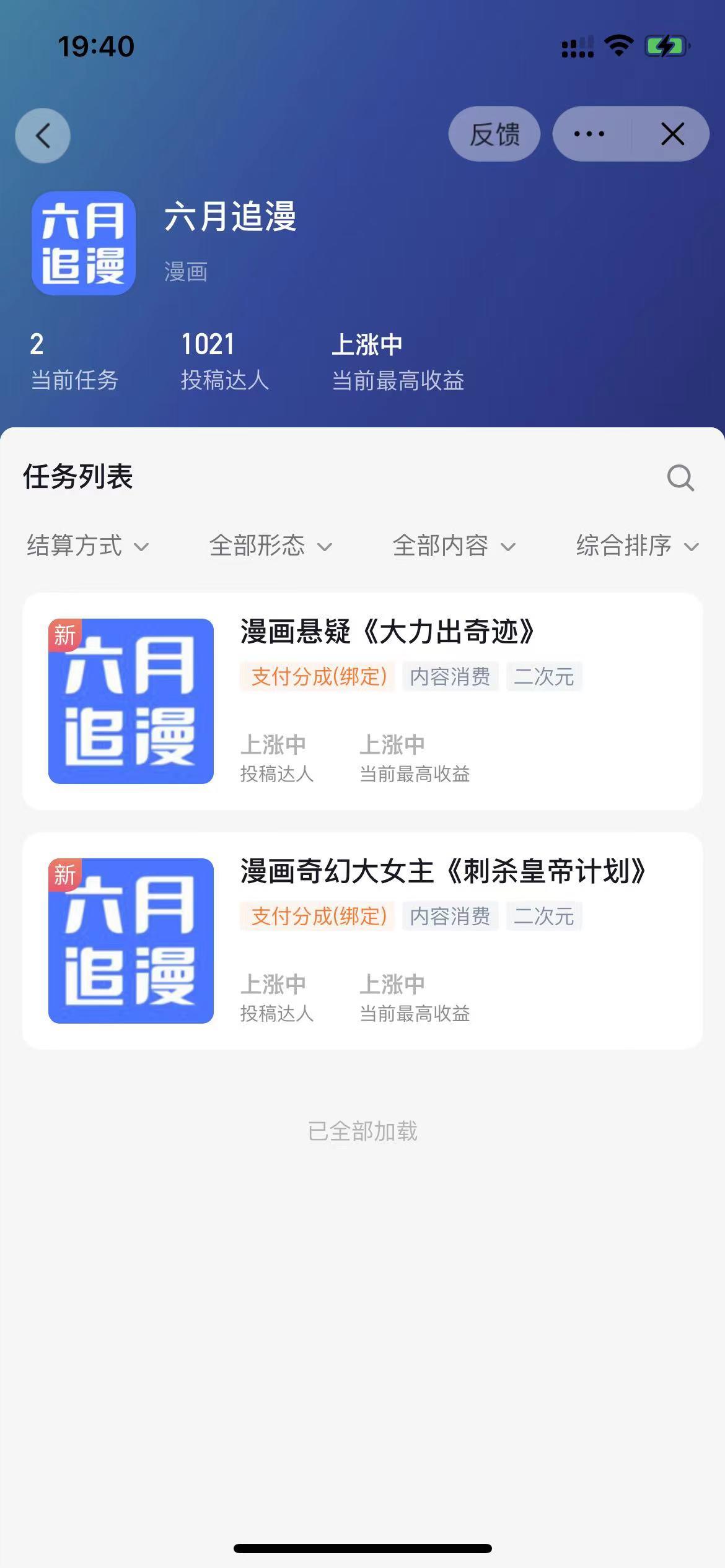
Task: Close the mini program with X
Action: click(x=672, y=134)
